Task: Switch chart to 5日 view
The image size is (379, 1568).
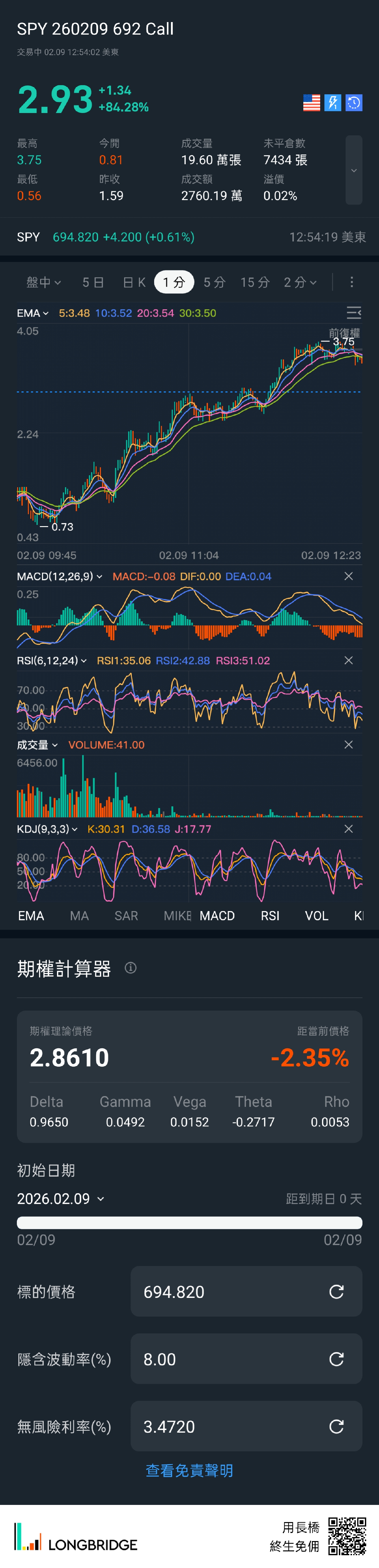Action: (x=93, y=282)
